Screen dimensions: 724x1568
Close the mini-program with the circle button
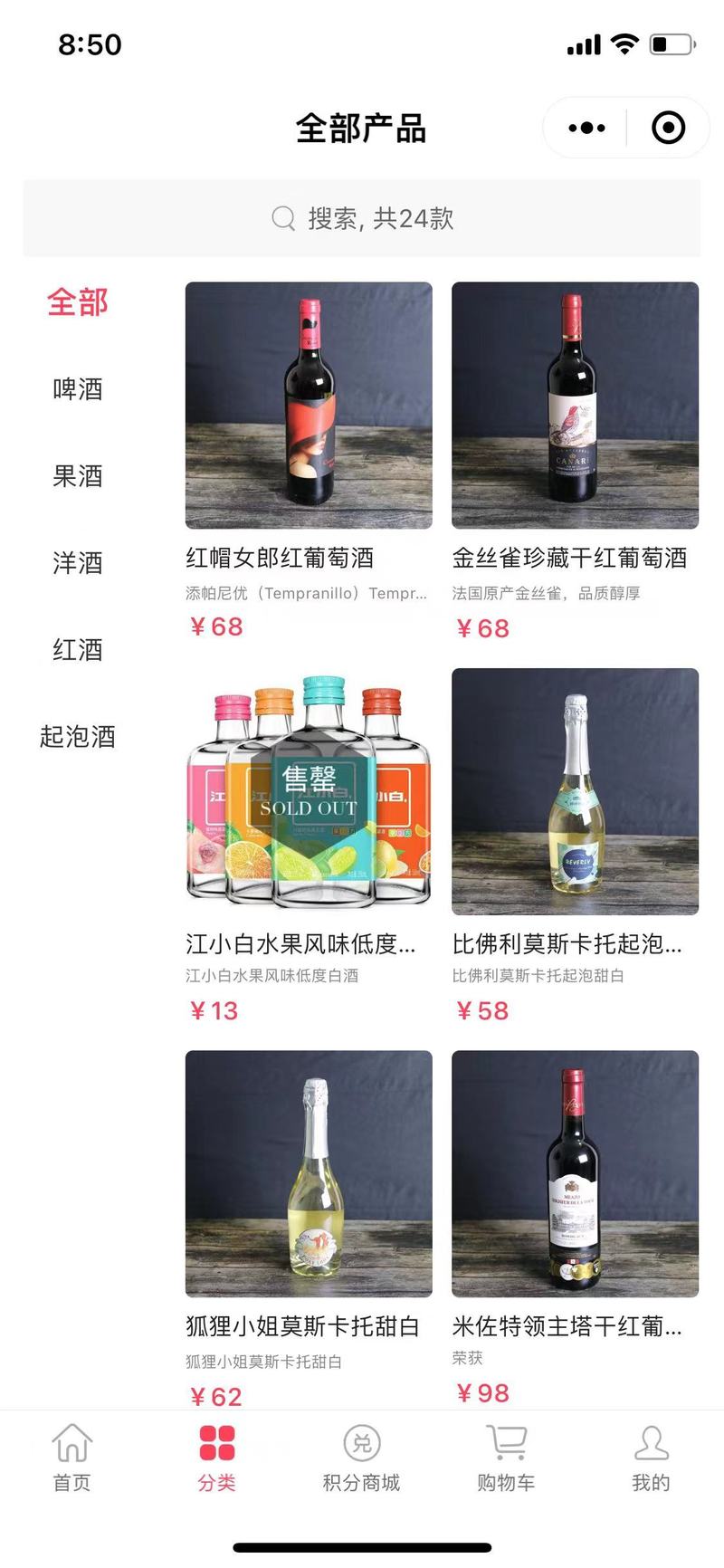(x=668, y=128)
